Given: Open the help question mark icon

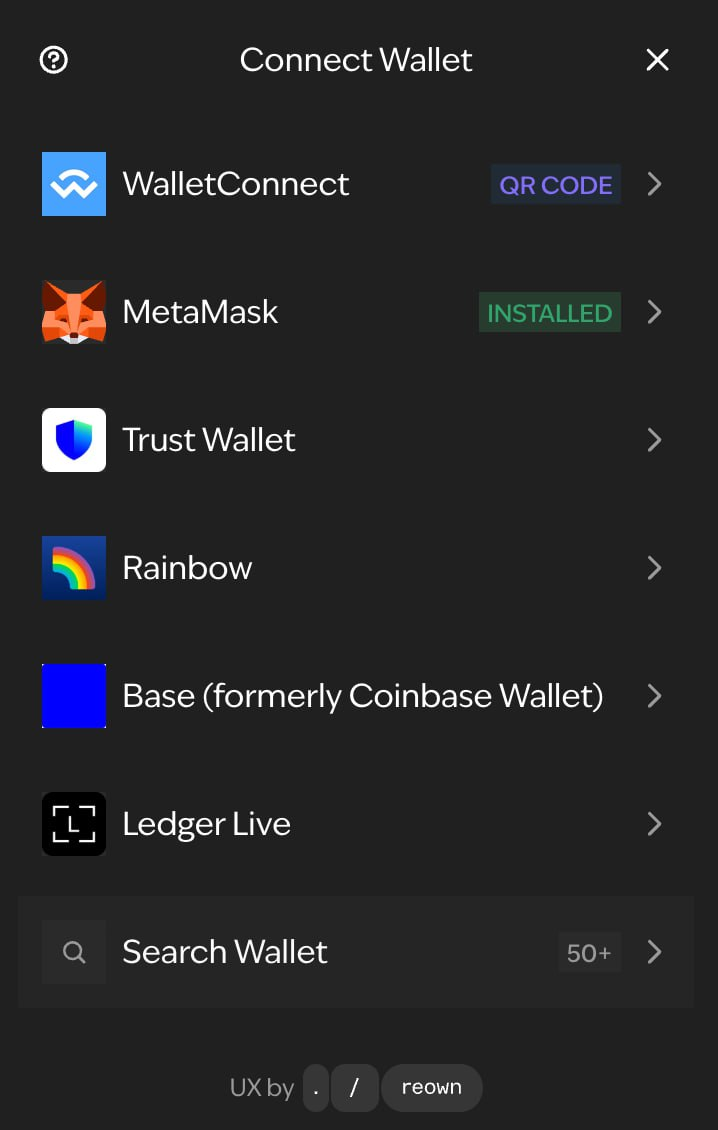Looking at the screenshot, I should point(54,60).
